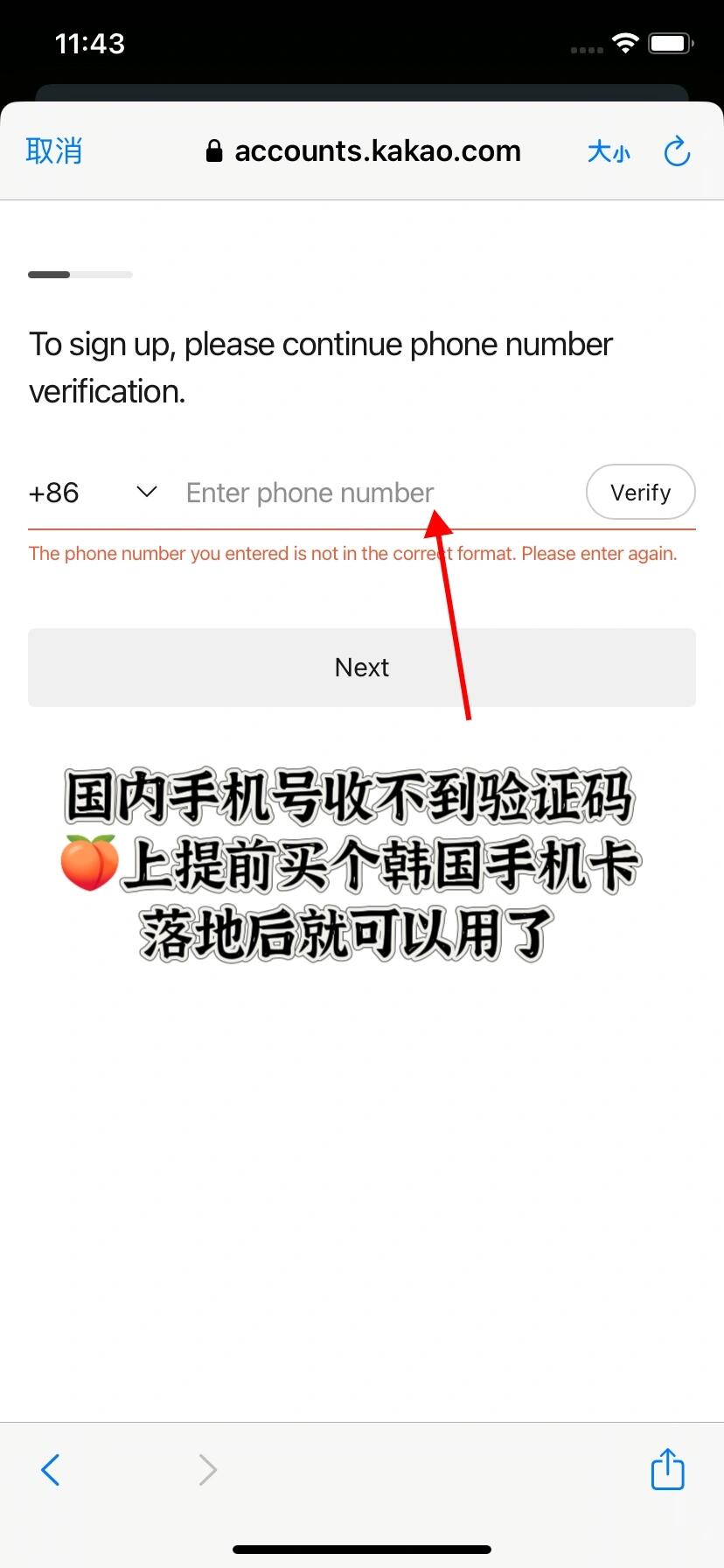
Task: Tap the Verify button
Action: click(640, 492)
